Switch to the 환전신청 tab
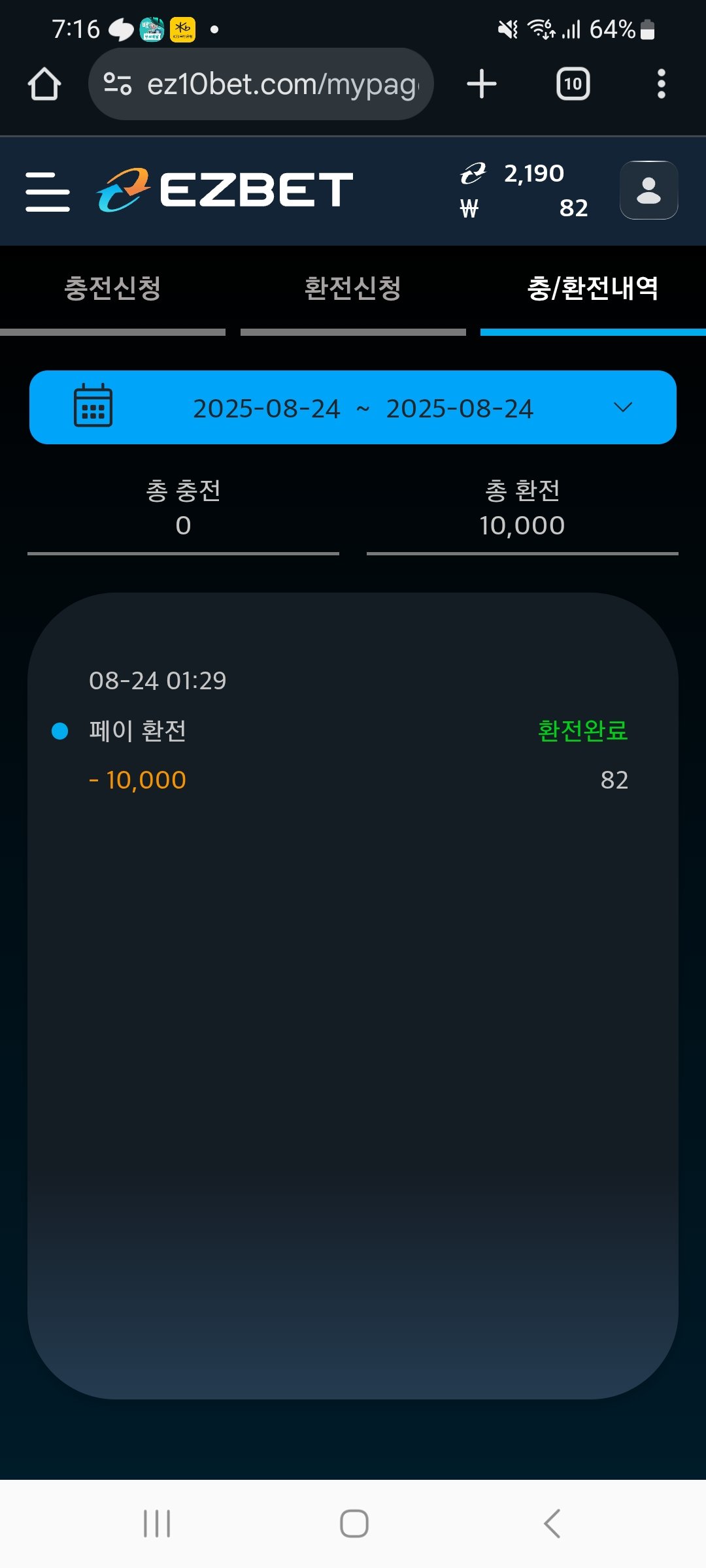The width and height of the screenshot is (706, 1568). (353, 289)
